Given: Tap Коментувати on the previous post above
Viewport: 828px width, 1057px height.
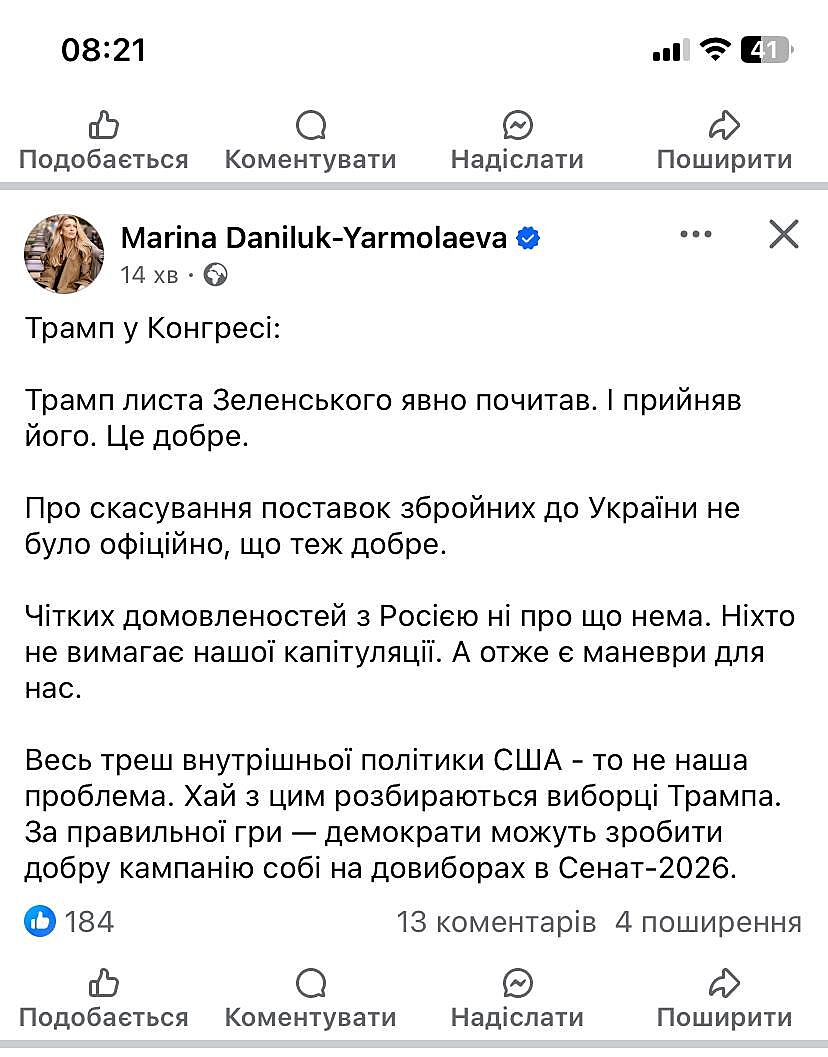Looking at the screenshot, I should click(x=310, y=141).
